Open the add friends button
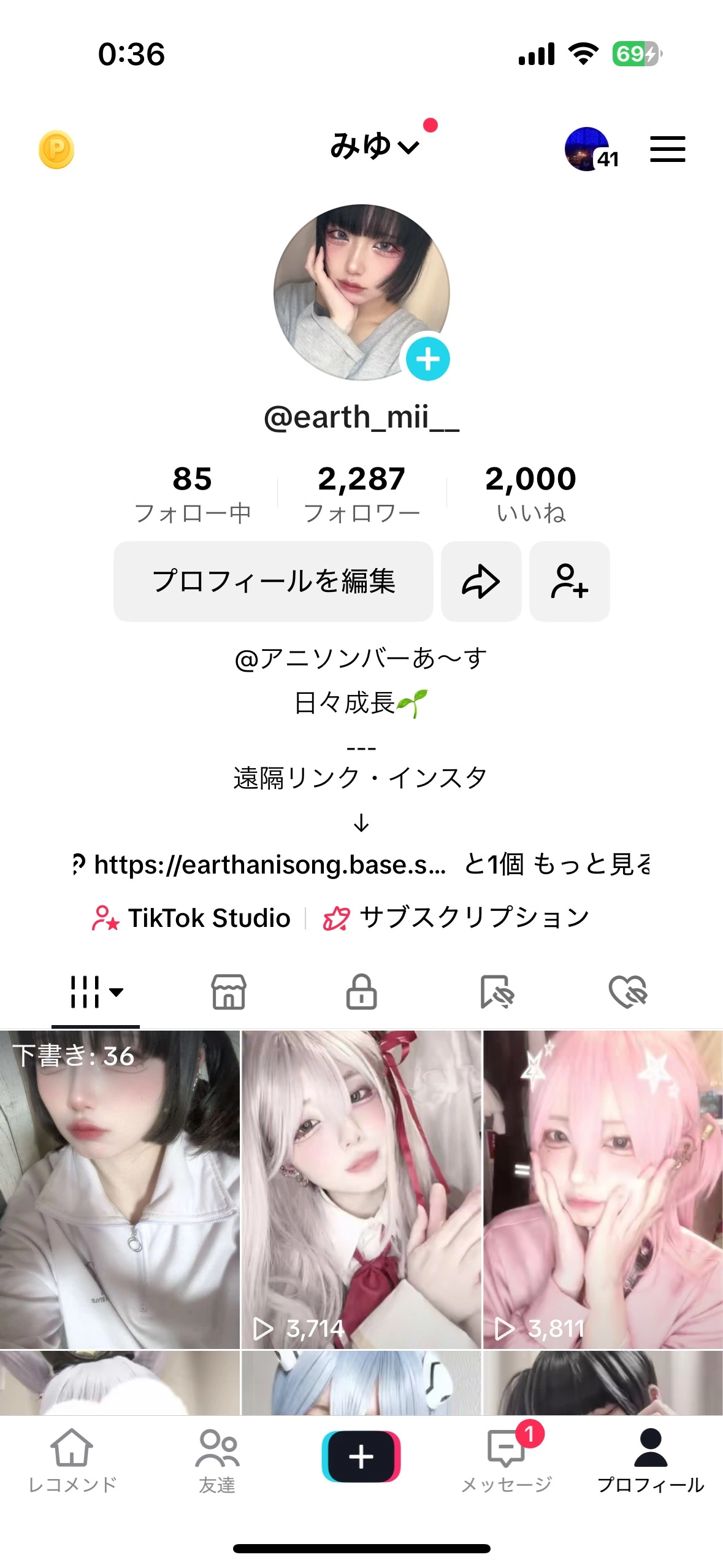 (x=569, y=581)
